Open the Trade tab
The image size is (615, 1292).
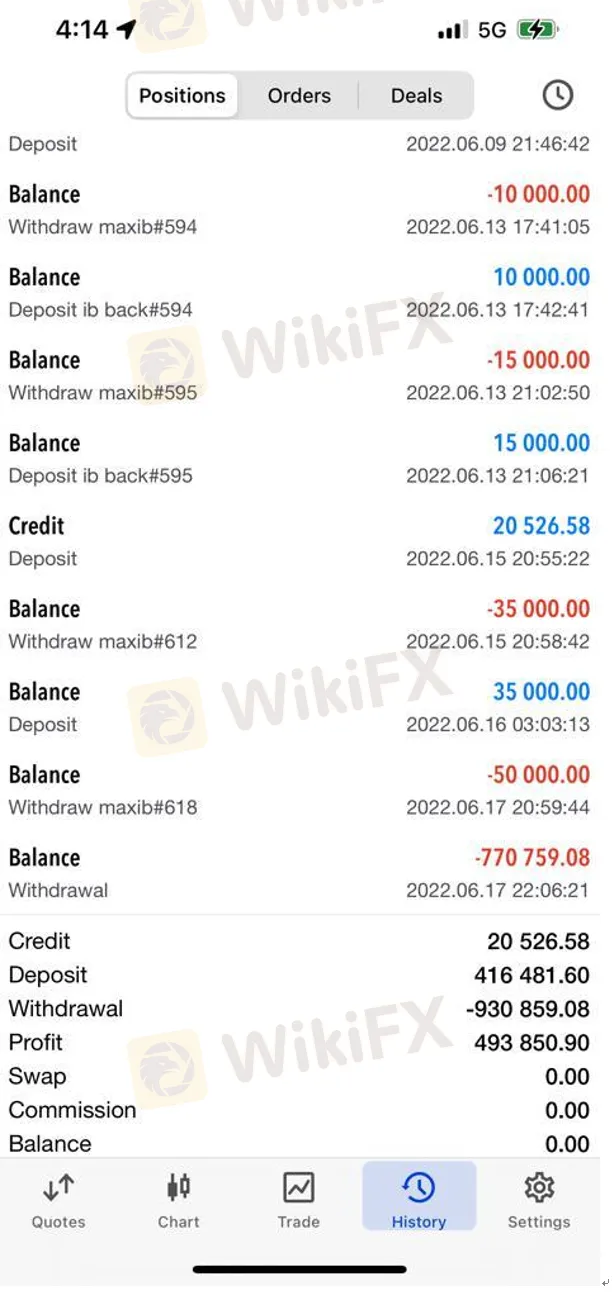[298, 1199]
